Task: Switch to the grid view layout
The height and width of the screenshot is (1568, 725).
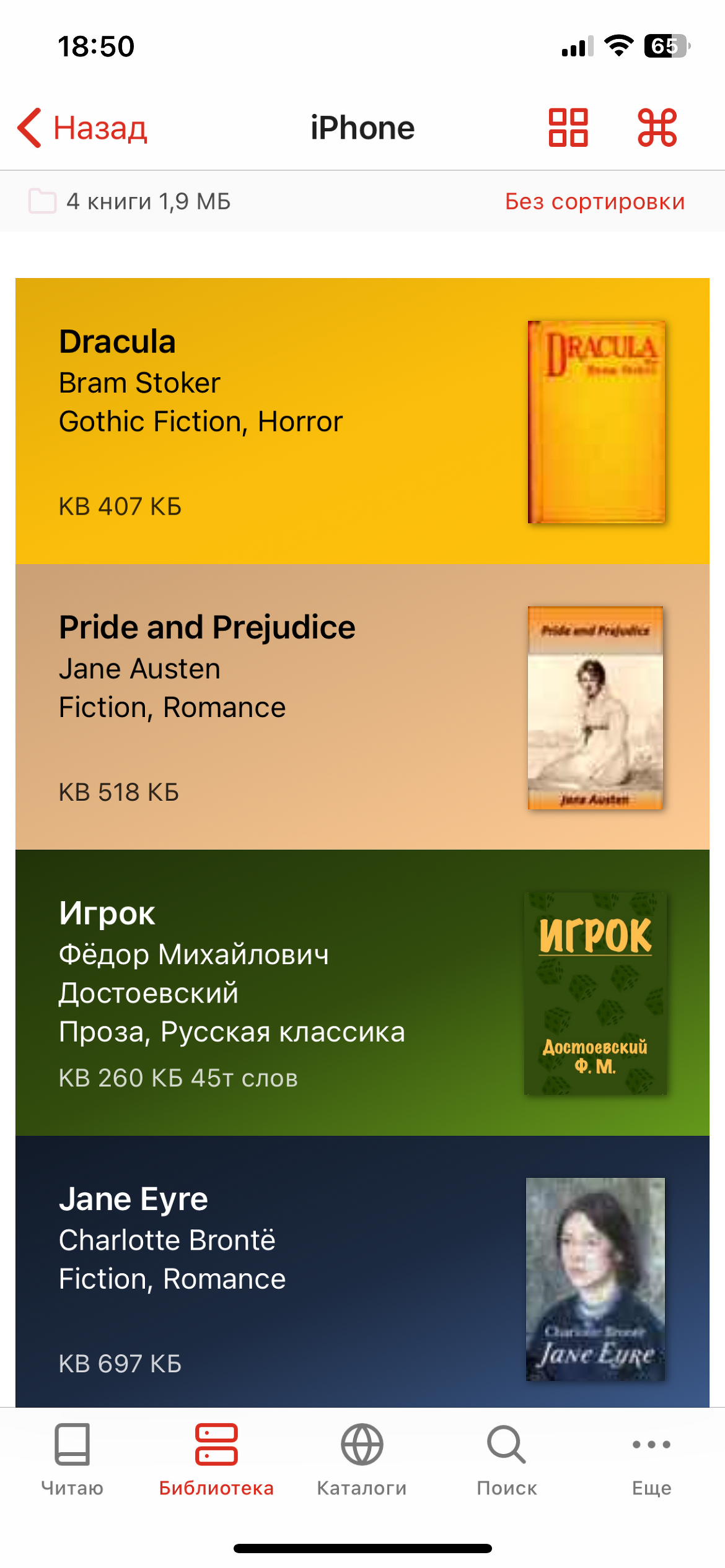Action: pyautogui.click(x=568, y=128)
